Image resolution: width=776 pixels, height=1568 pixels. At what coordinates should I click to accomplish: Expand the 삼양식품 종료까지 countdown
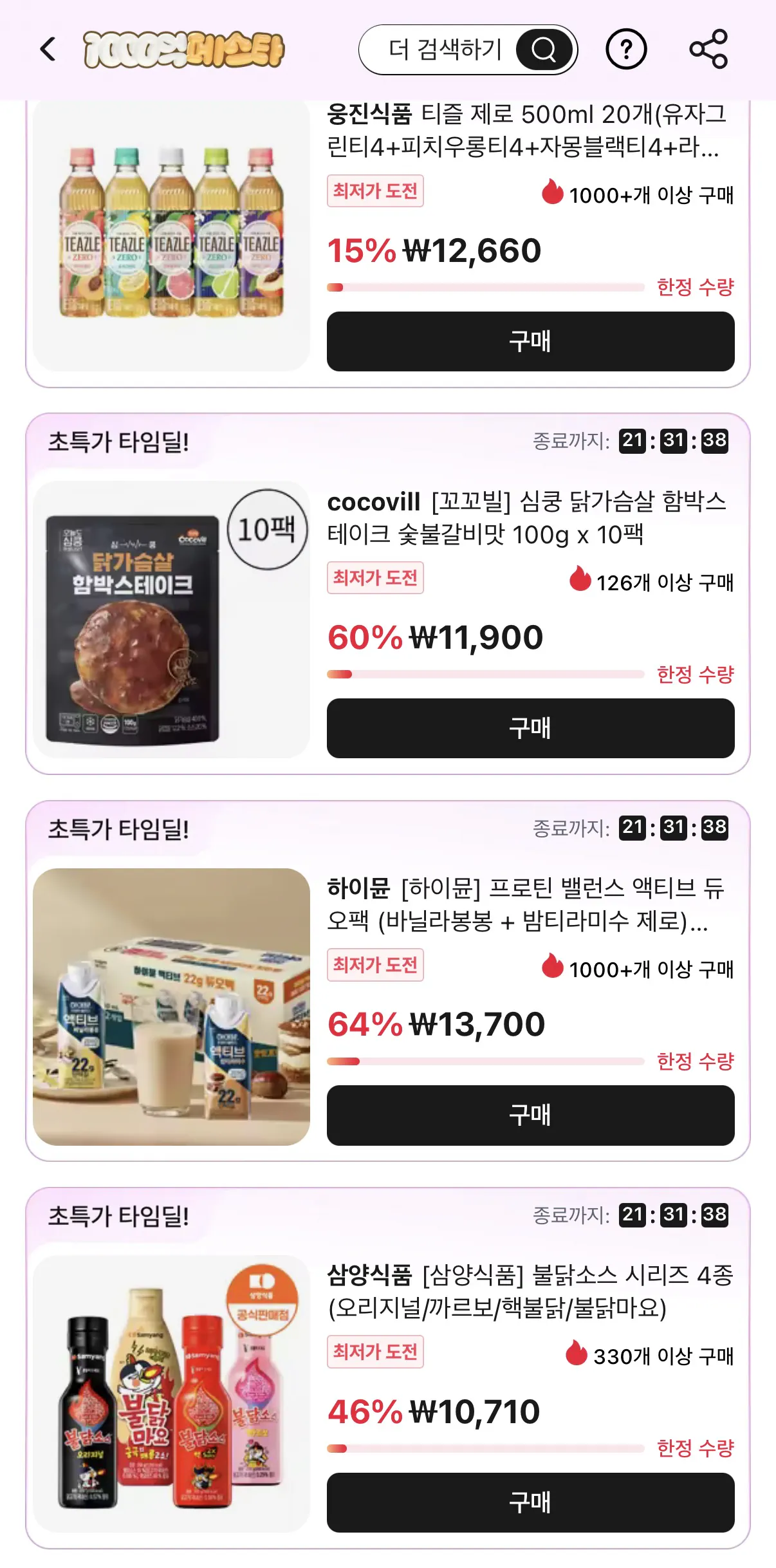(x=673, y=1215)
